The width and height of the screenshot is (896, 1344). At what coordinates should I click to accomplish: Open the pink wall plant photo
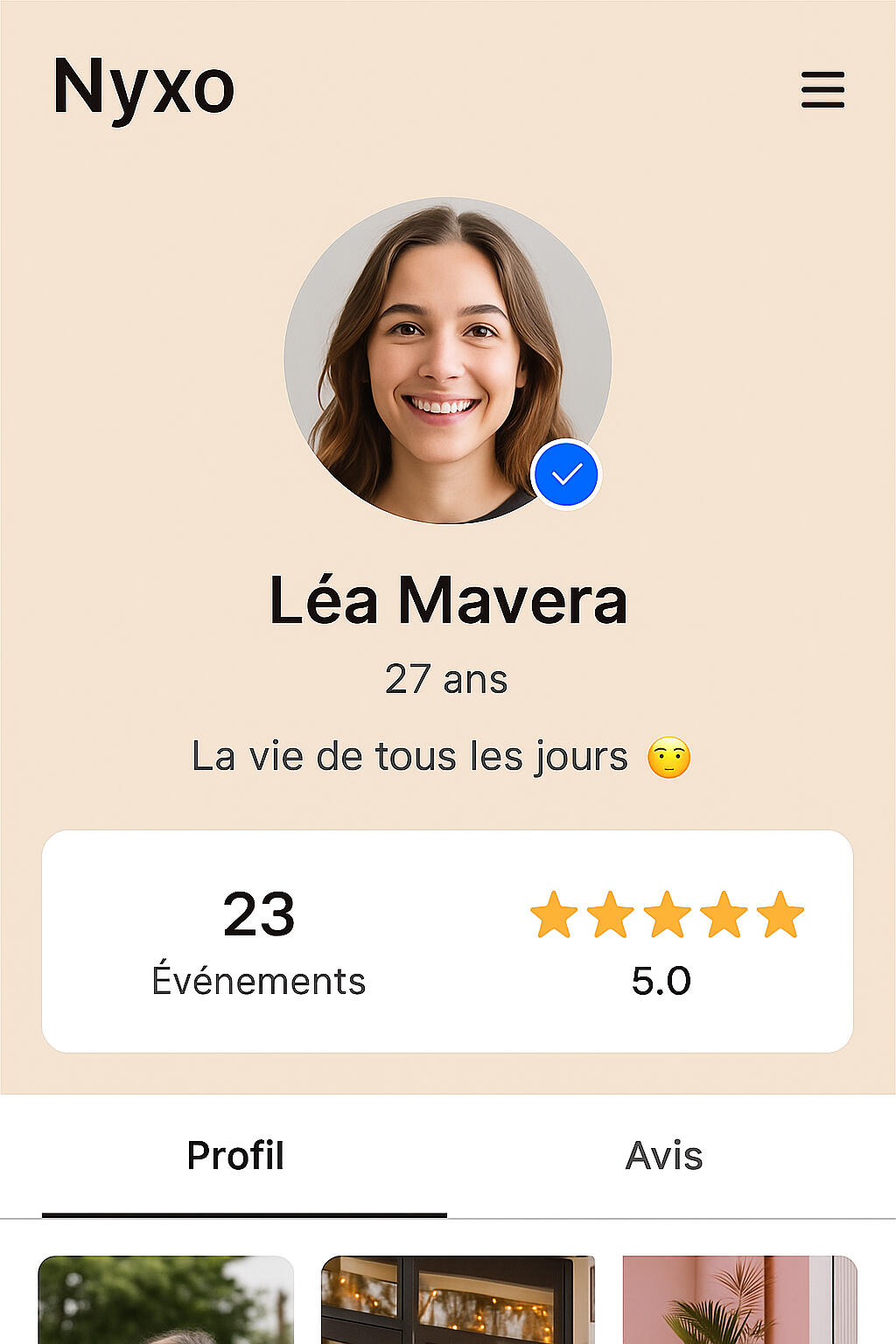tap(739, 1300)
